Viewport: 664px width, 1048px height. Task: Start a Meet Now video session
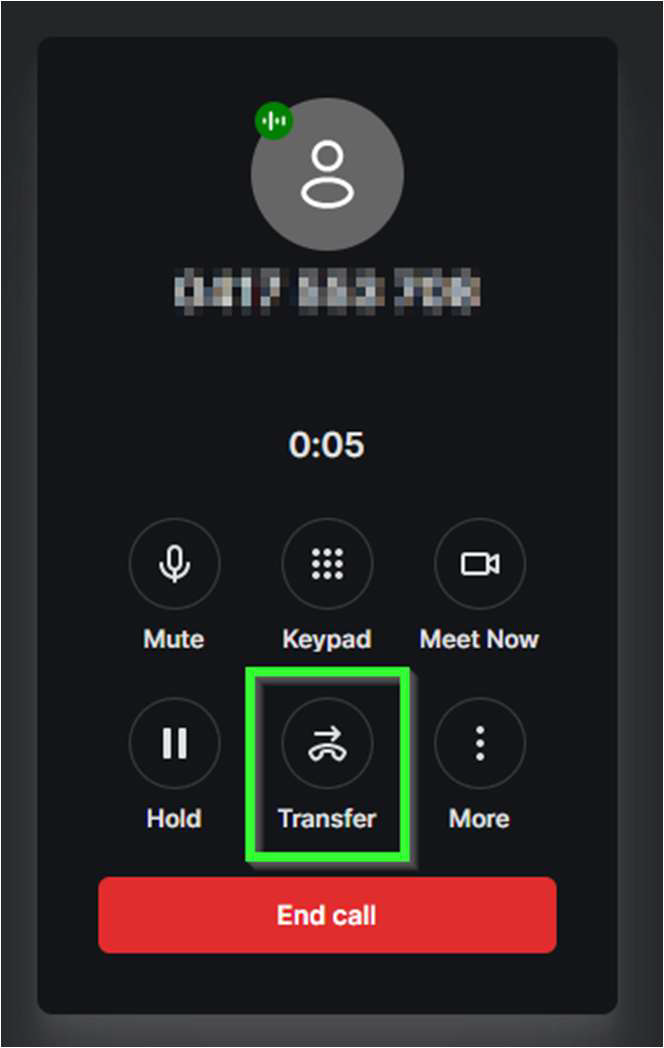click(479, 564)
